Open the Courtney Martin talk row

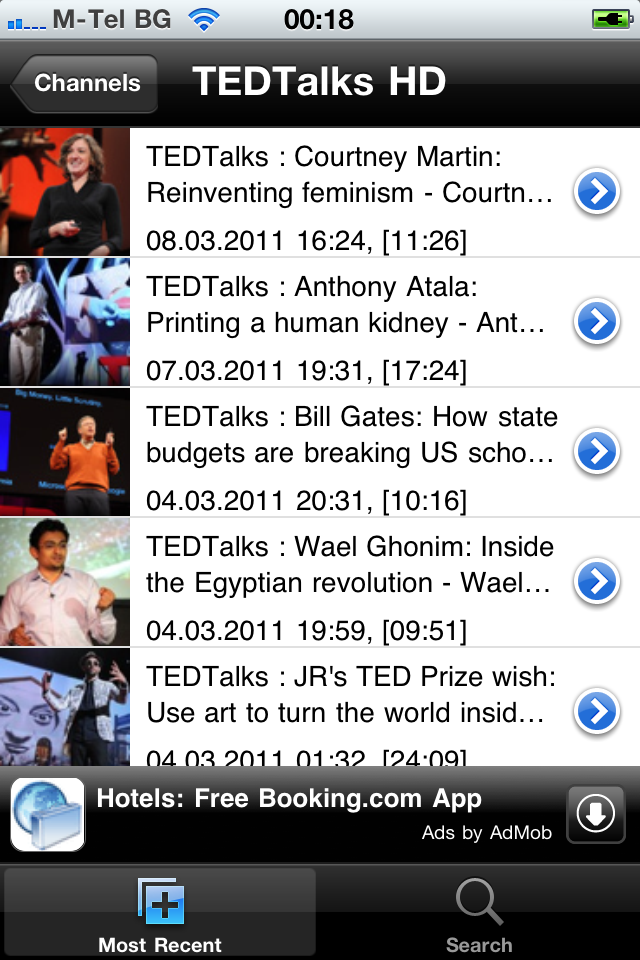pos(350,192)
